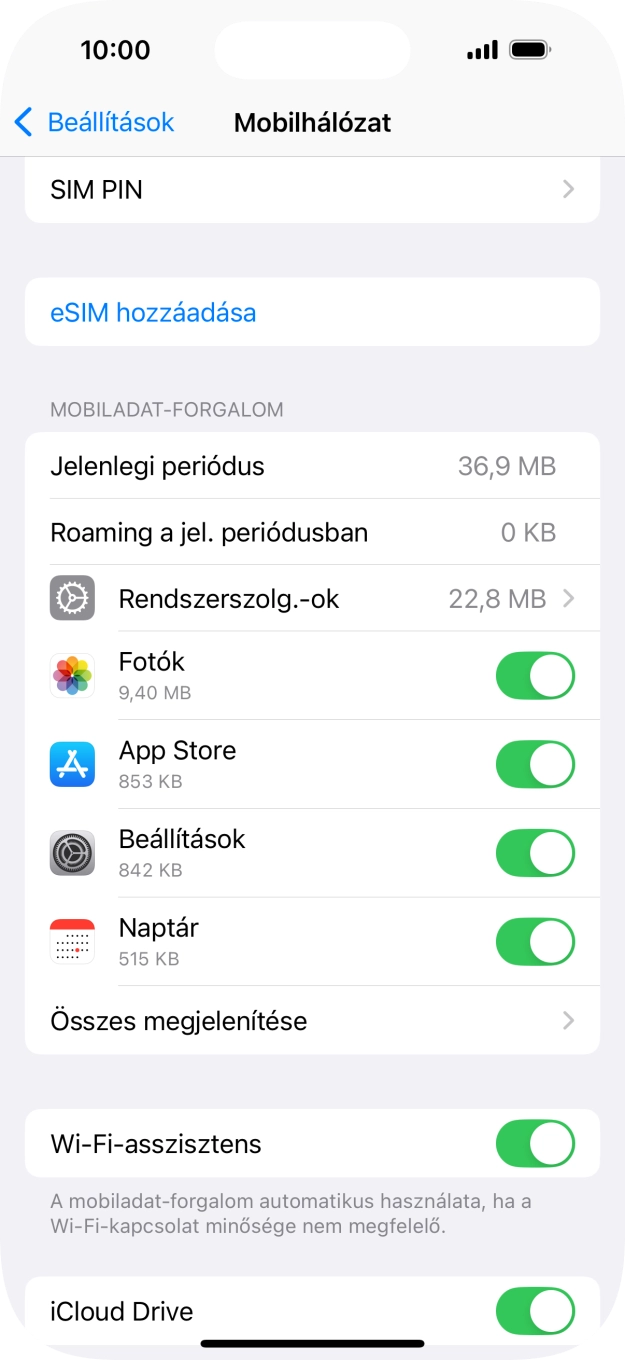The height and width of the screenshot is (1360, 625).
Task: Disable mobile data for Fotók
Action: pos(535,675)
